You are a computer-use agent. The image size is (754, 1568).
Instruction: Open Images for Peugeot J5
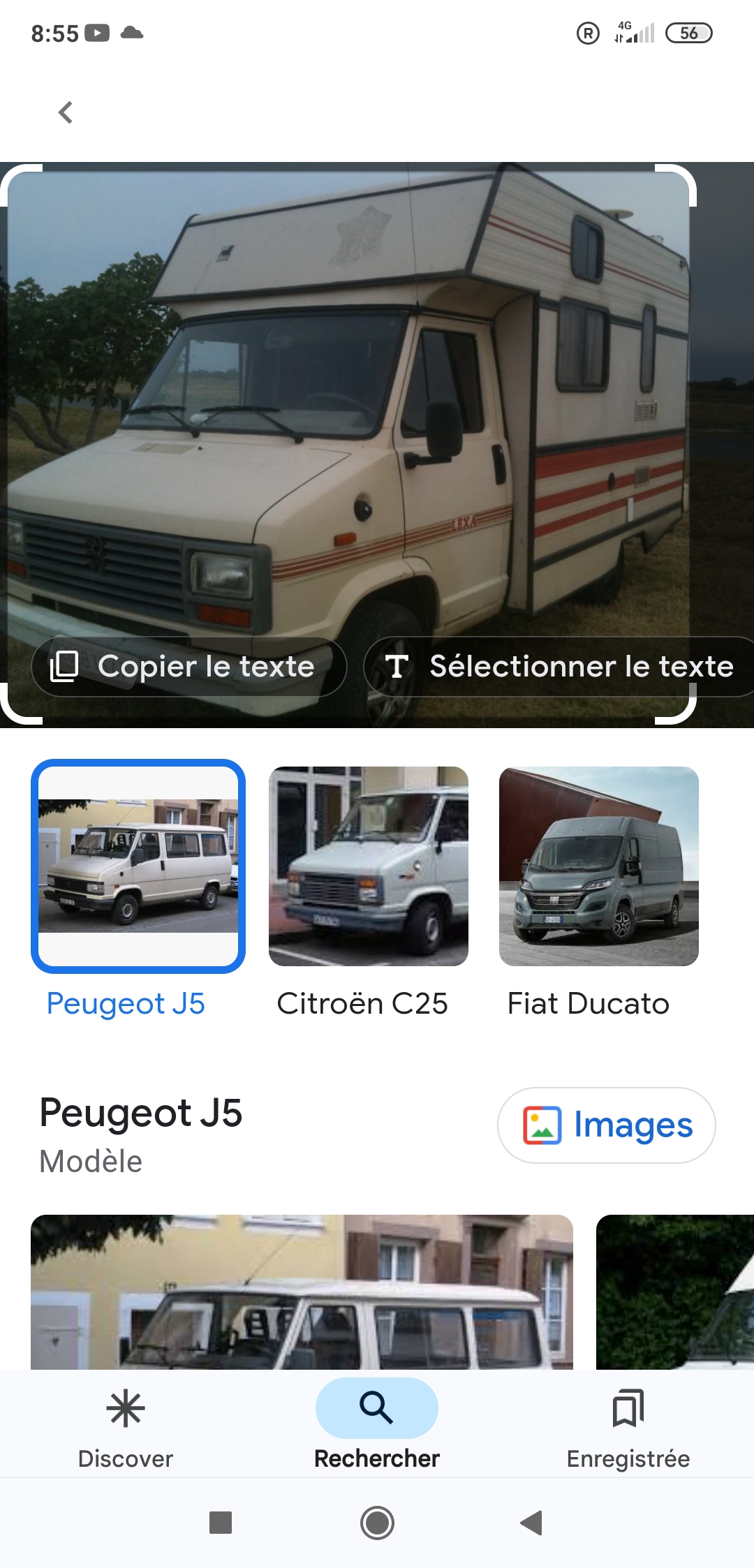[606, 1125]
